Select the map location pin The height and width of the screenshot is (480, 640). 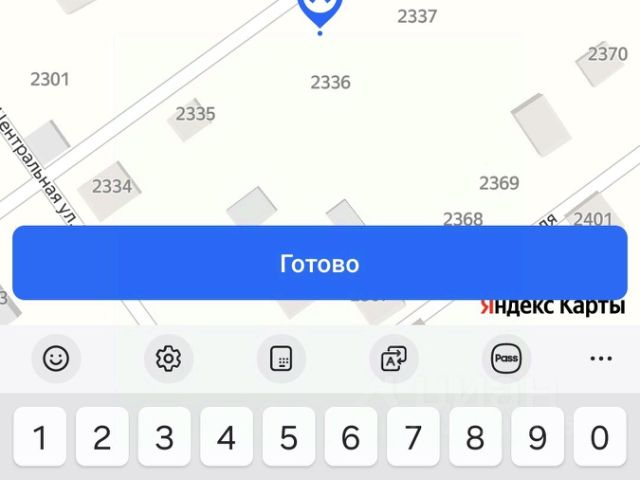(320, 10)
